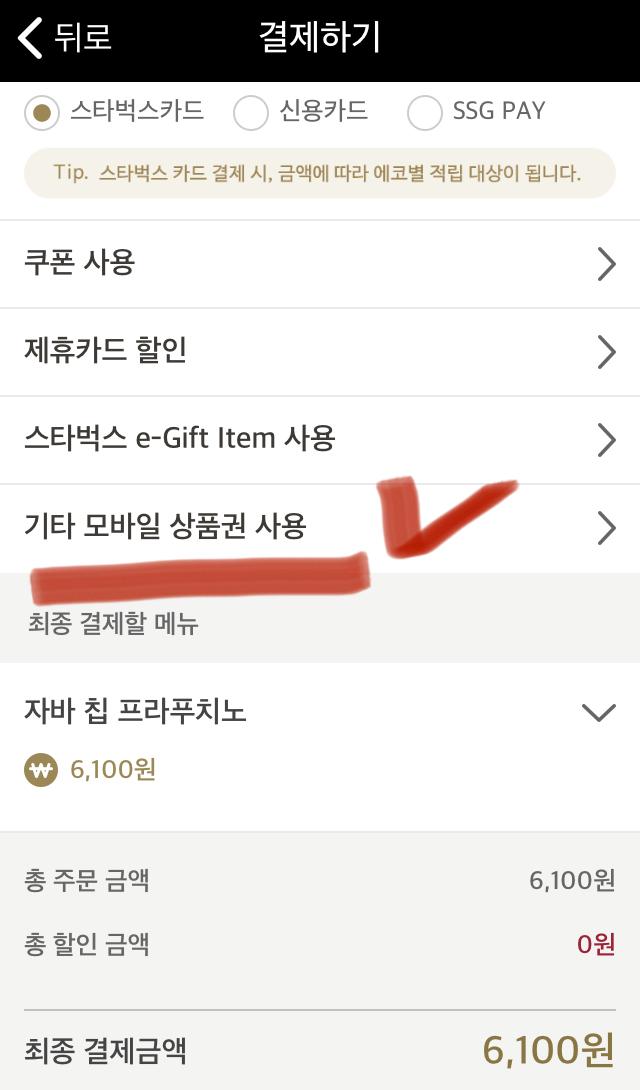Select 스타벅스카드 payment option

(x=115, y=112)
